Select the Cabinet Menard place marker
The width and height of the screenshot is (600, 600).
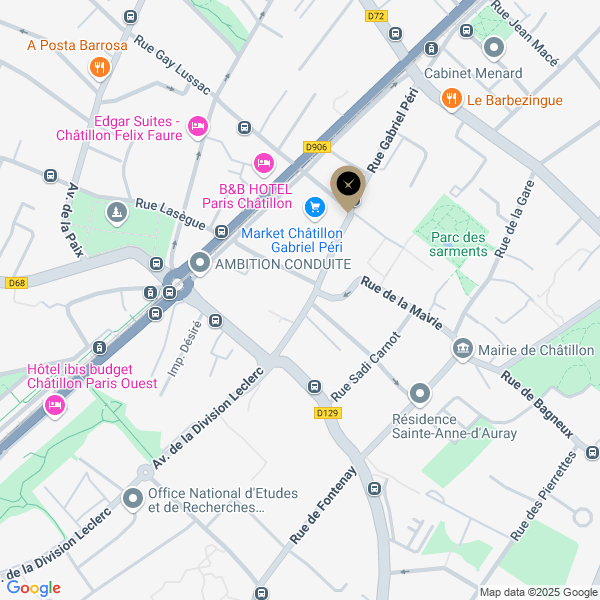coord(493,48)
